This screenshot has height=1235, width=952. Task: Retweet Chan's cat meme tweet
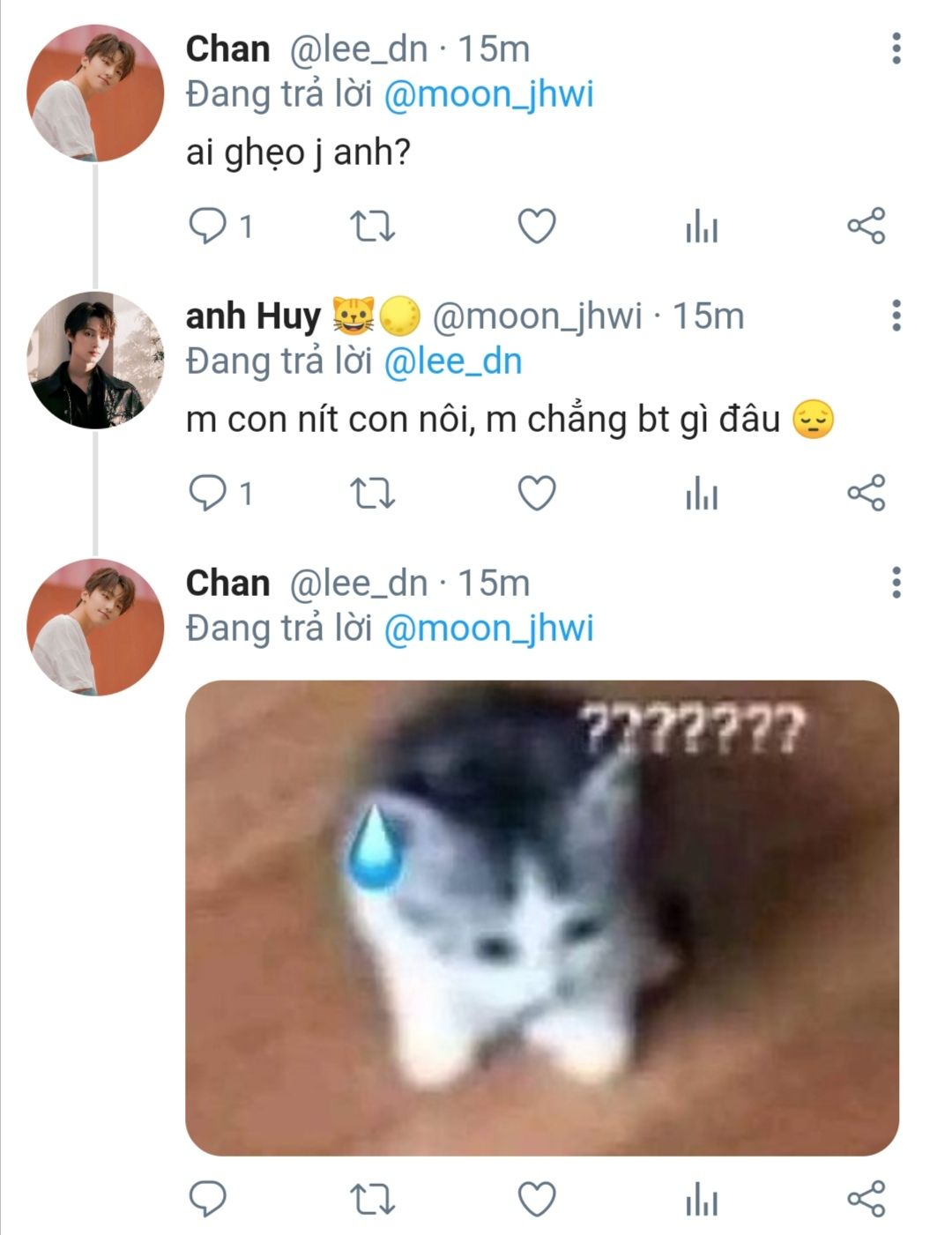click(x=372, y=1200)
